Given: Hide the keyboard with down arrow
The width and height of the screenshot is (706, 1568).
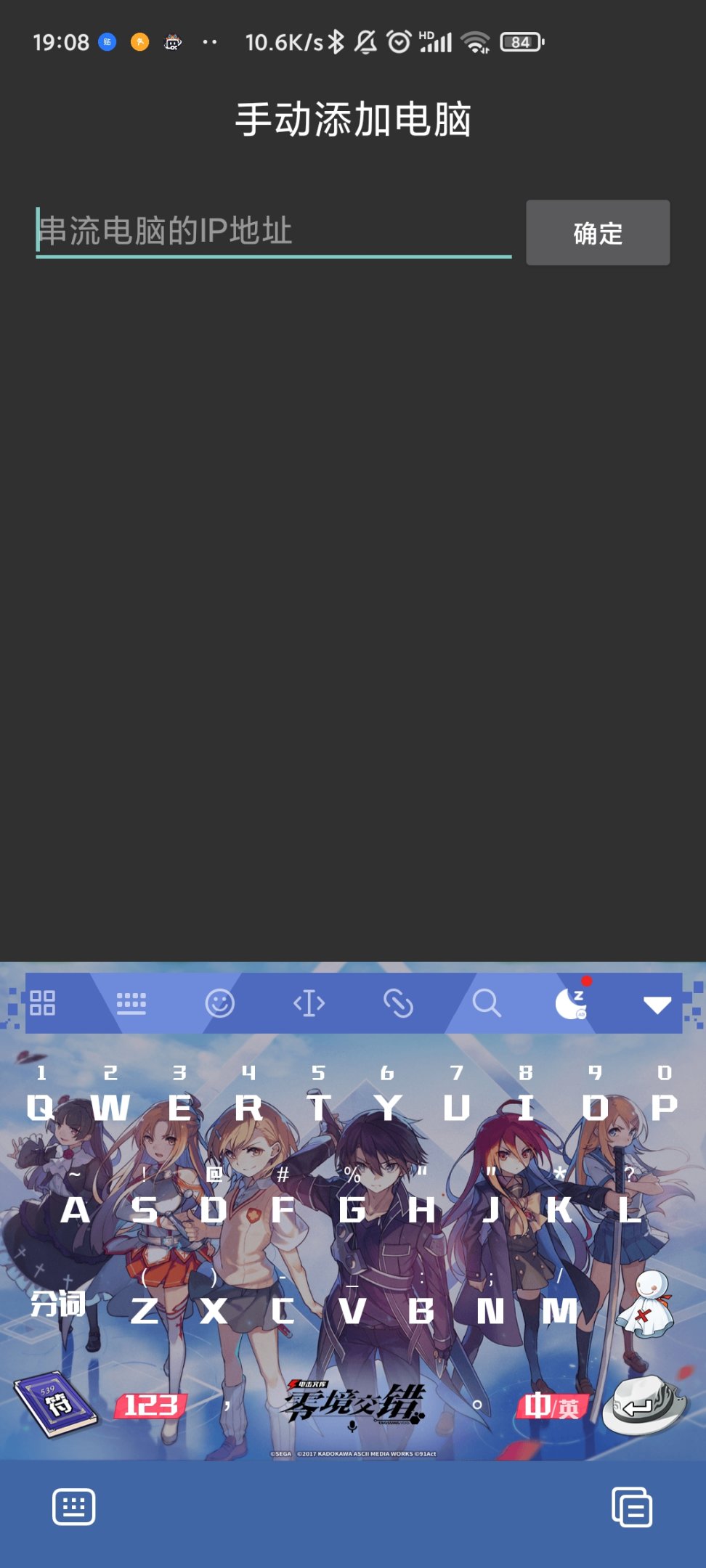Looking at the screenshot, I should point(657,1005).
